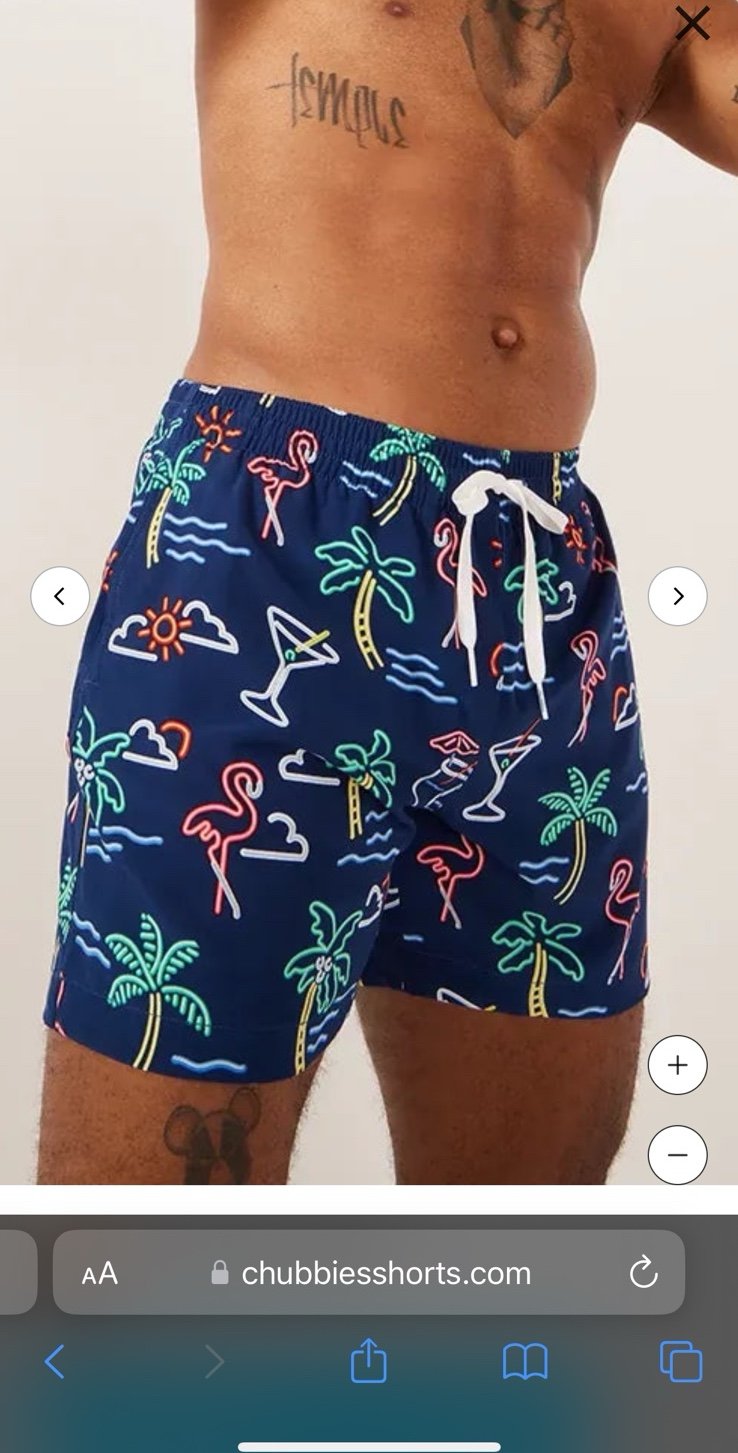This screenshot has width=738, height=1453.
Task: Tap the chubbiesshorts.com address bar
Action: 369,1272
